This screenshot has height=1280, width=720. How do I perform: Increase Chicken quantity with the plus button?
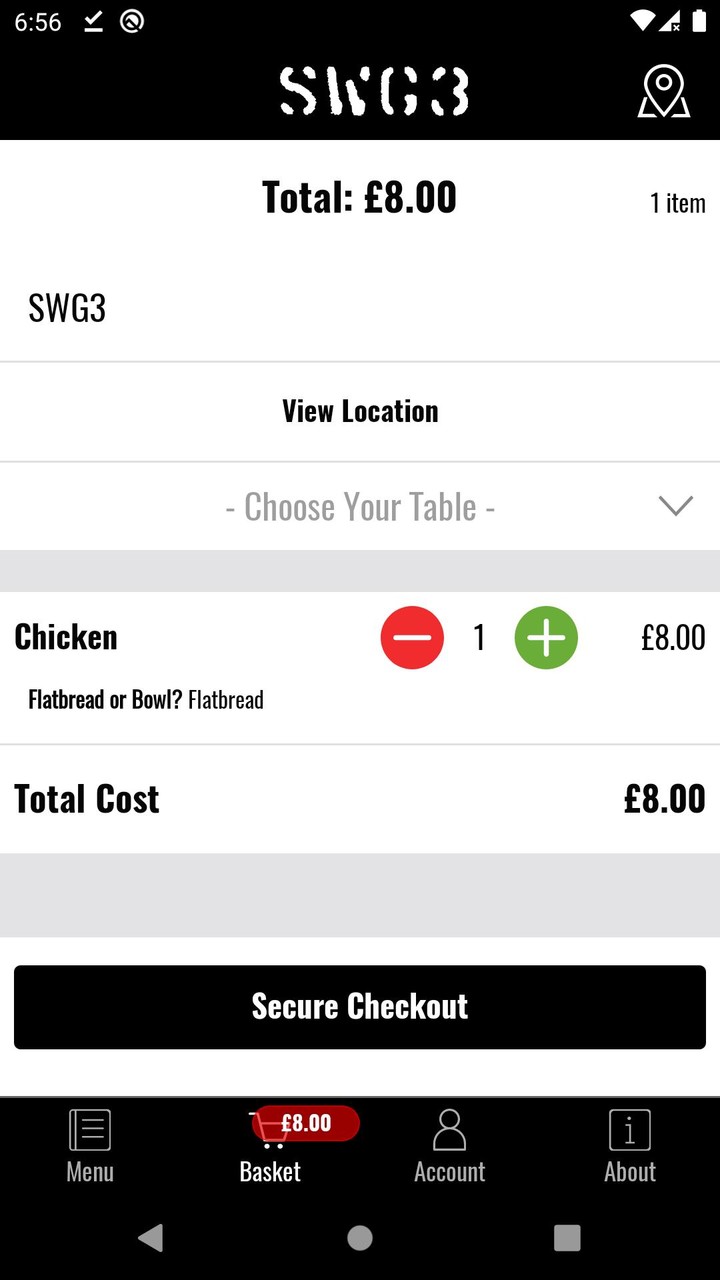point(546,637)
